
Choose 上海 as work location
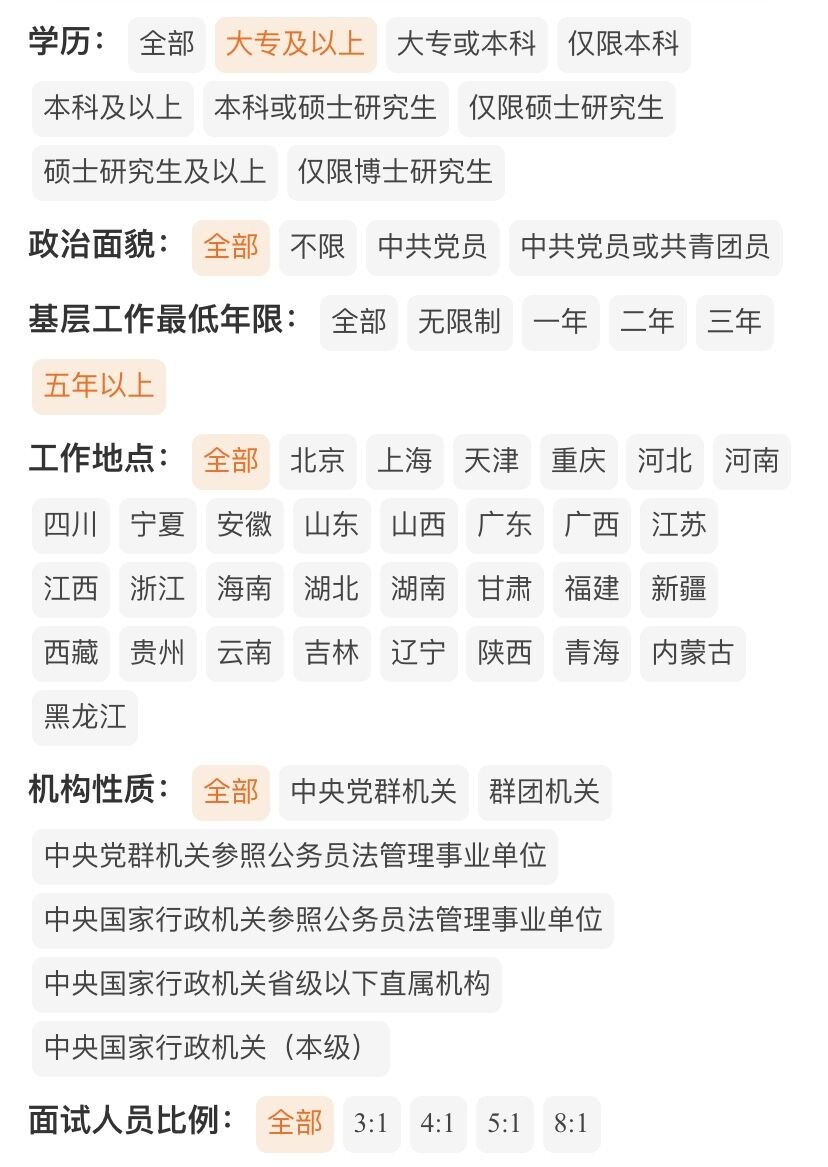[404, 462]
